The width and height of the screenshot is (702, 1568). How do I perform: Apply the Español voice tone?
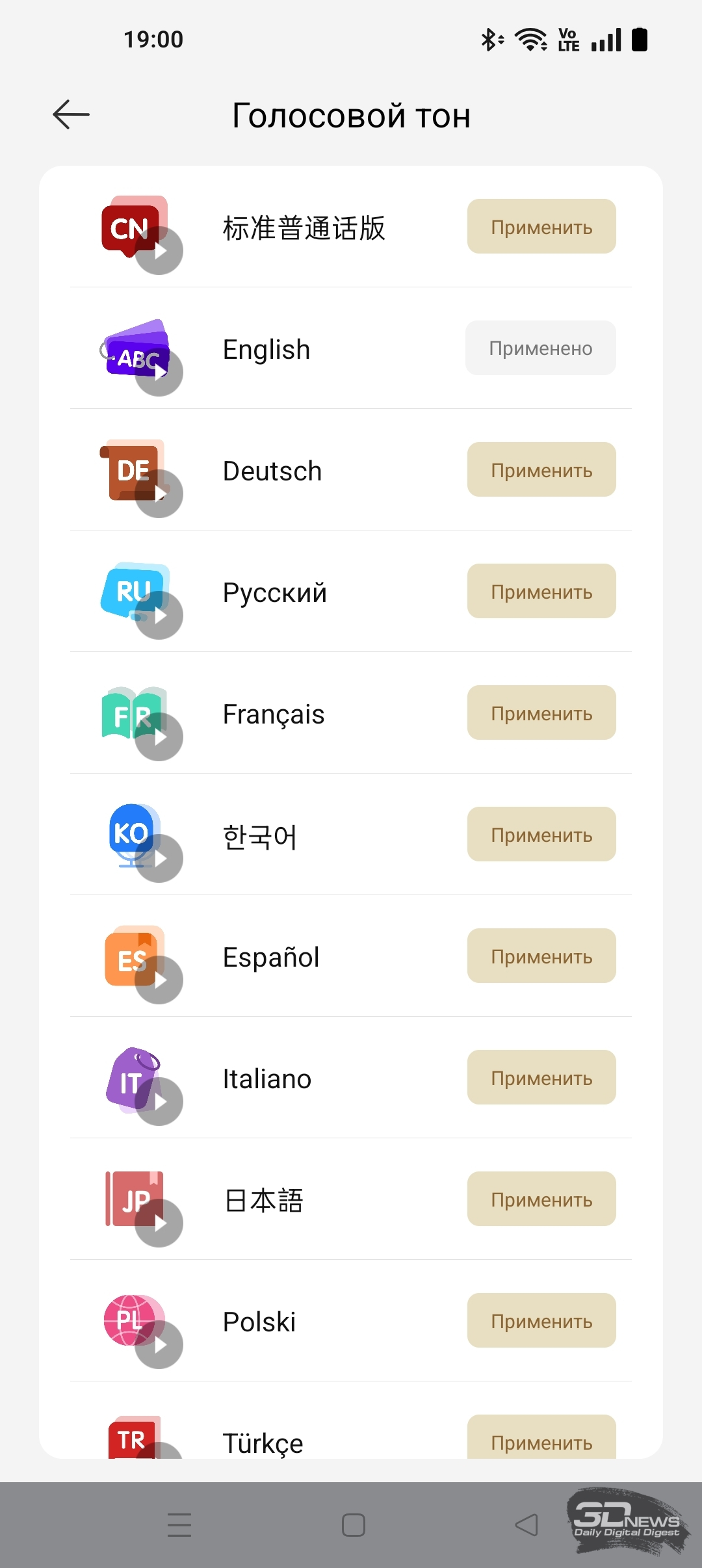point(541,956)
